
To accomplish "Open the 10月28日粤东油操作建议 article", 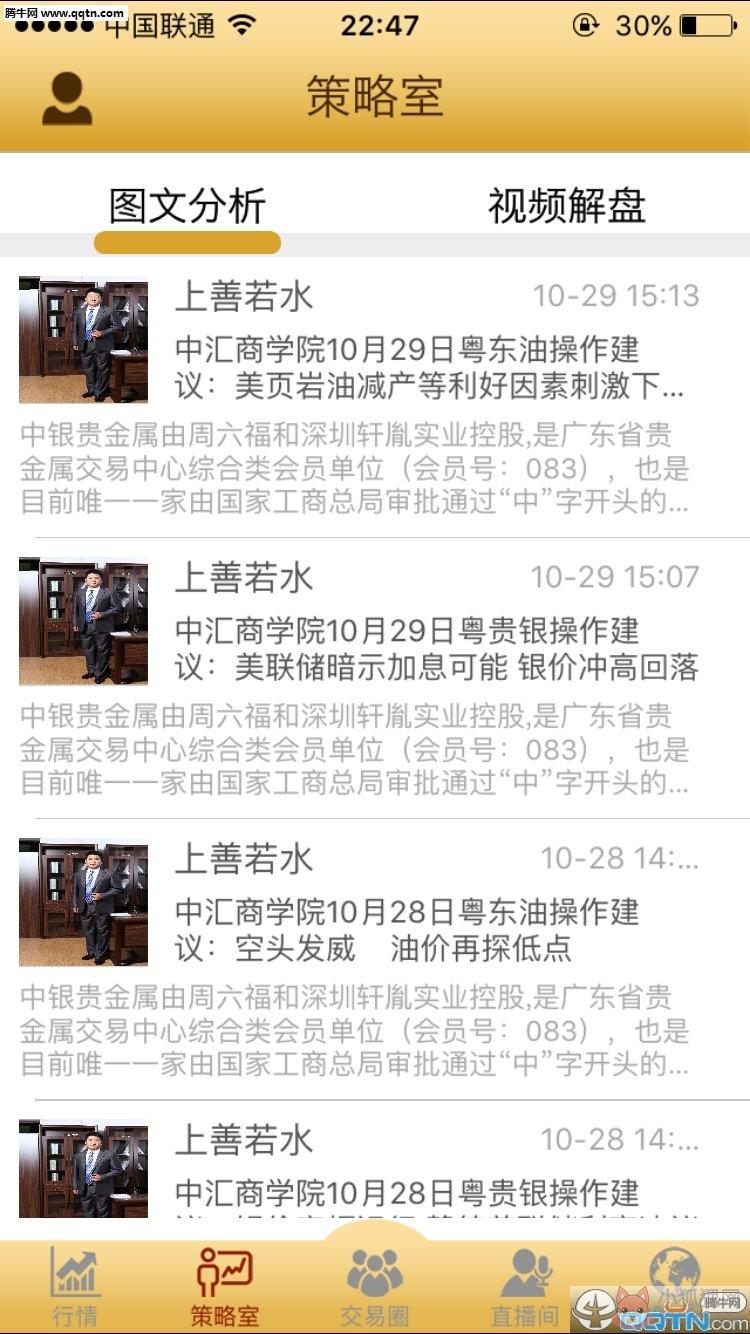I will (375, 959).
